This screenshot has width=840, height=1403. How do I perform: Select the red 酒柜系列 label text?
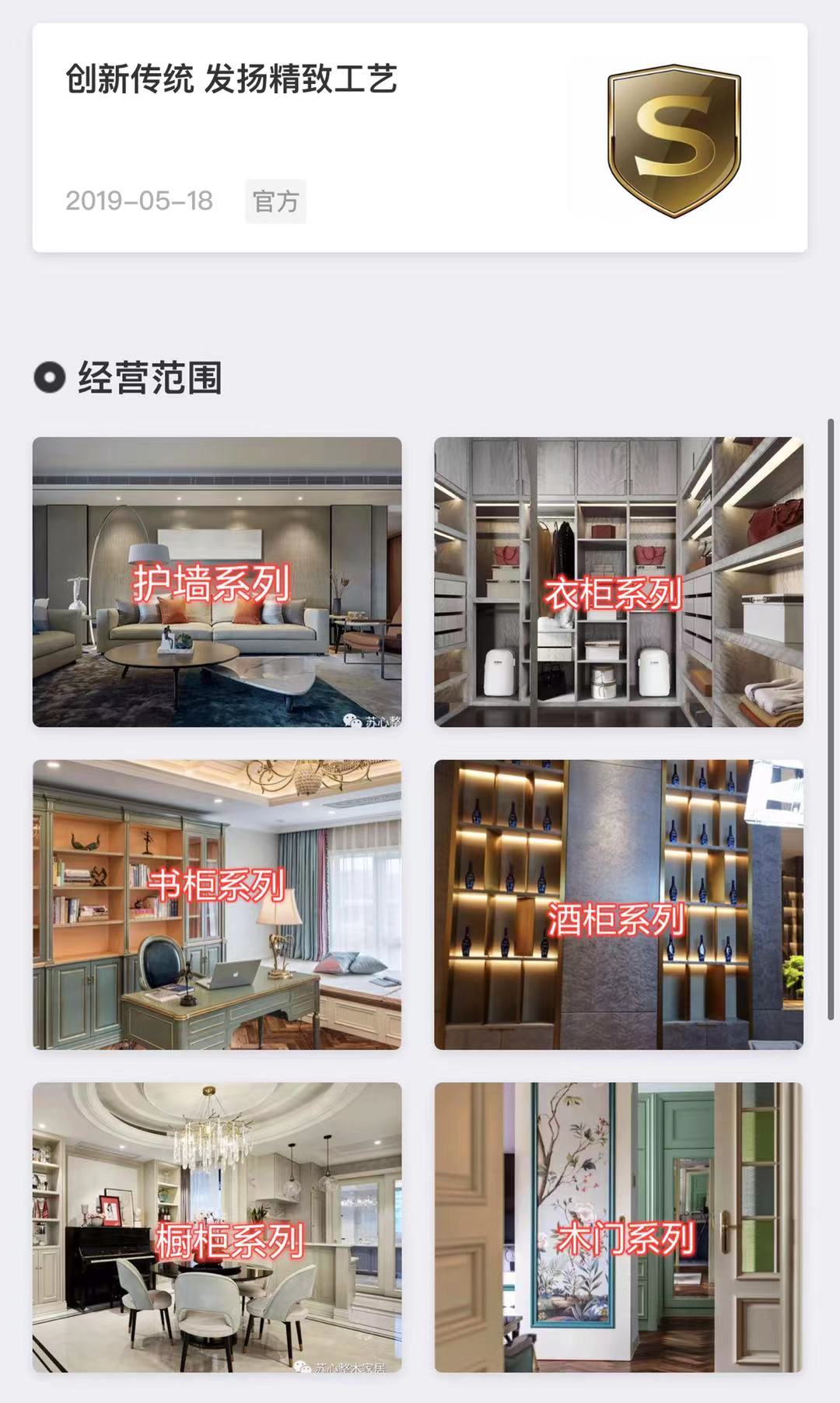coord(617,920)
